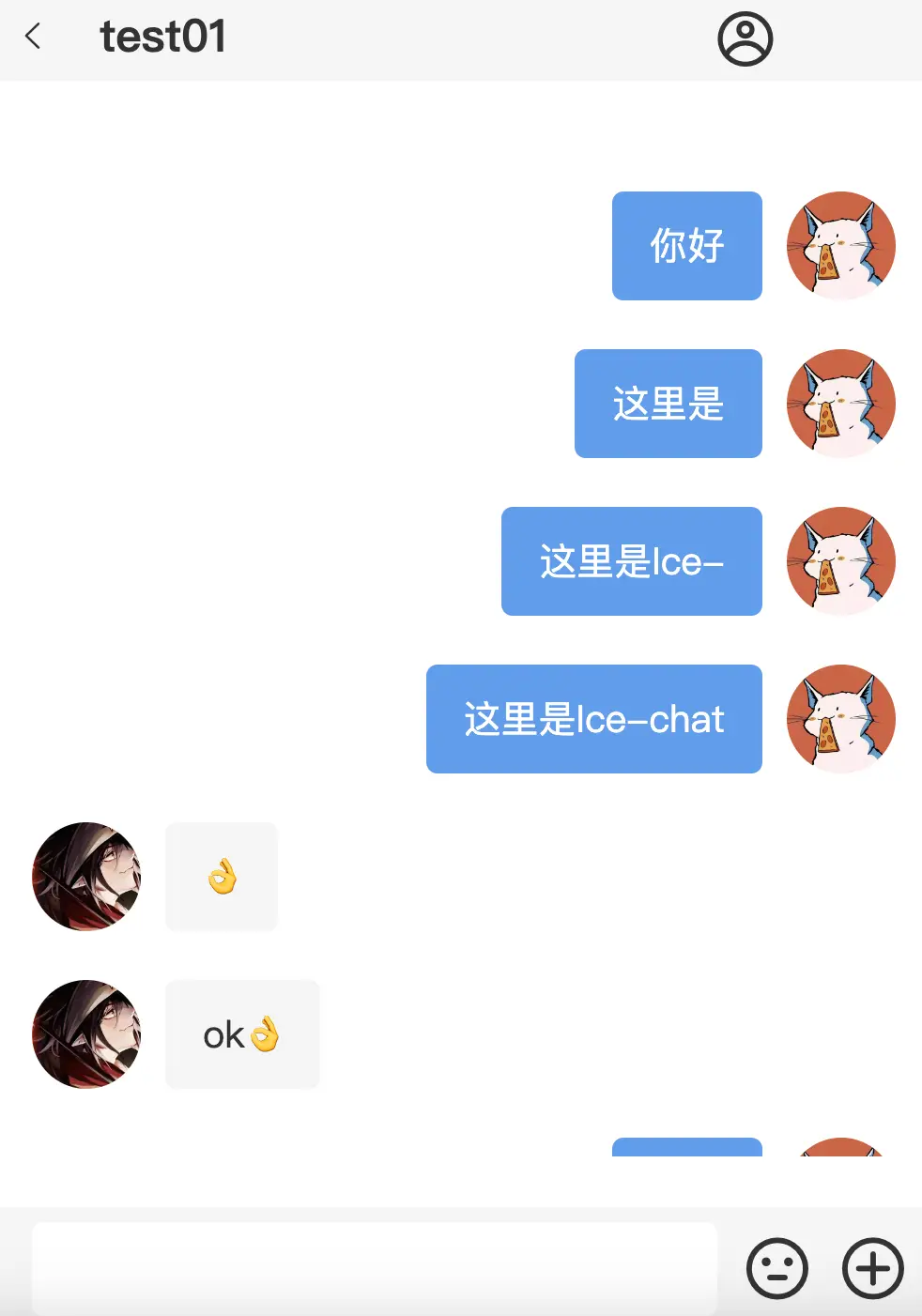The width and height of the screenshot is (922, 1316).
Task: Tap the avatar next to 你好 message
Action: coord(840,246)
